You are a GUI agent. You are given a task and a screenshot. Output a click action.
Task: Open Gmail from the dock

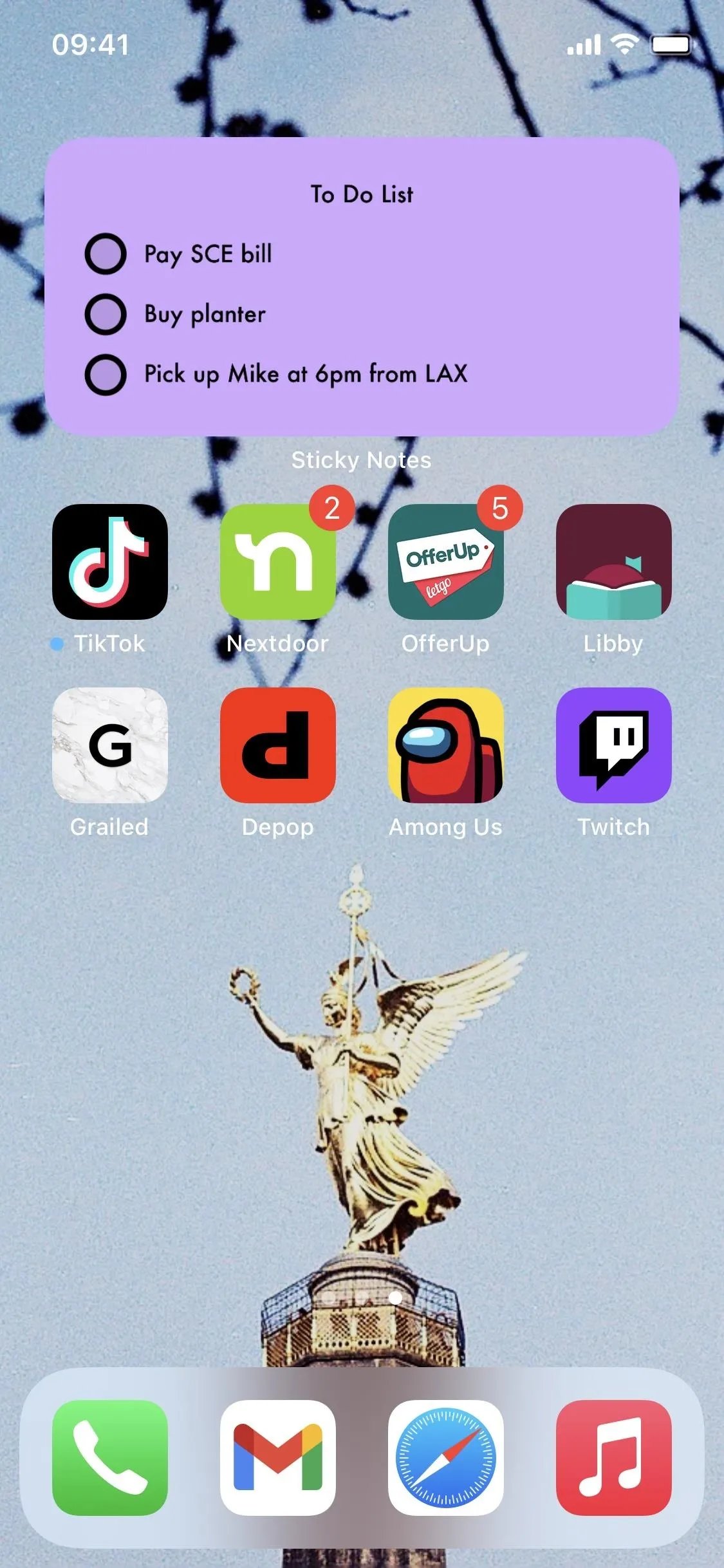(278, 1457)
